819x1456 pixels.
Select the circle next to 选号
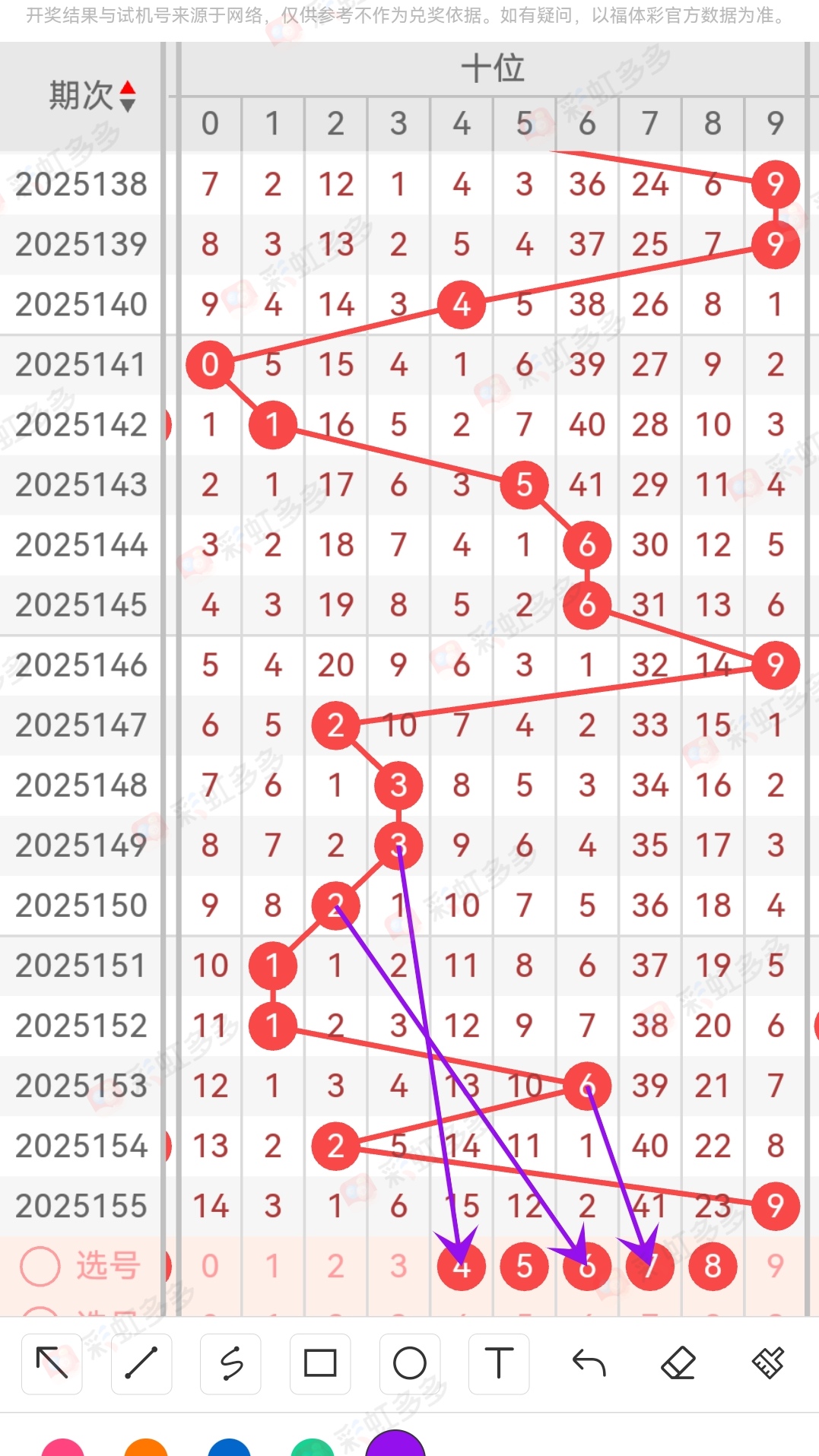click(x=40, y=1266)
